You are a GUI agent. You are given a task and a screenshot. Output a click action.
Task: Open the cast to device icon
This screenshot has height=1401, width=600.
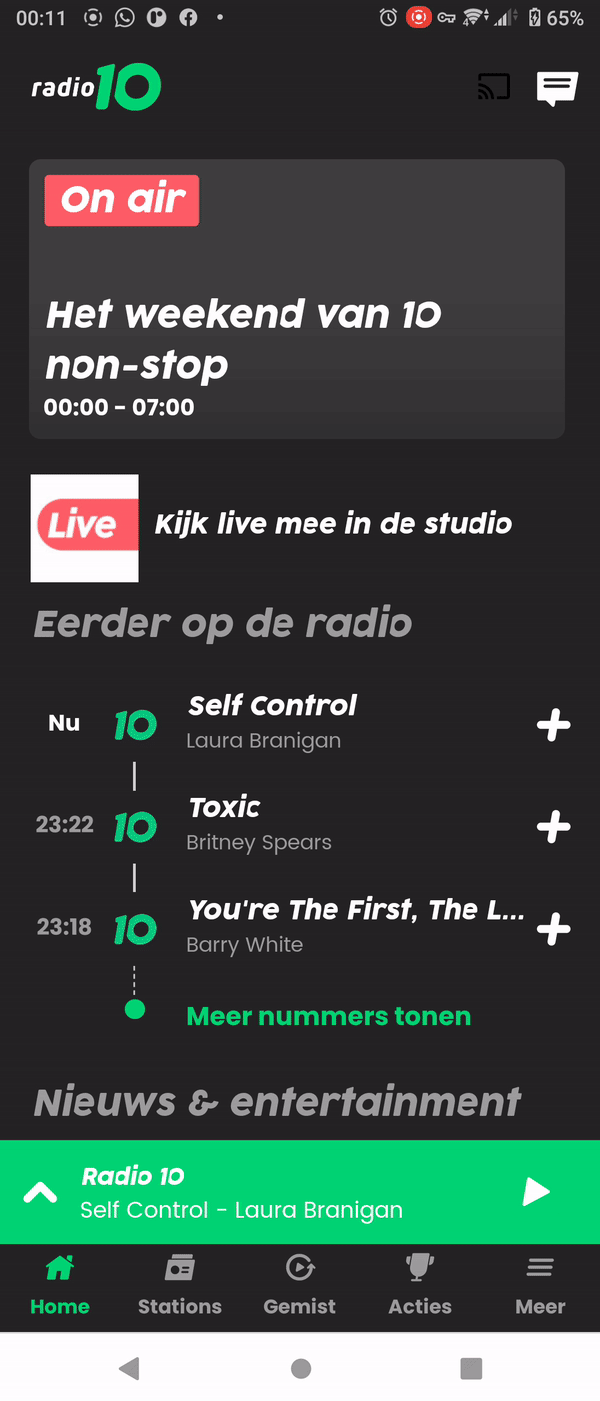point(494,88)
